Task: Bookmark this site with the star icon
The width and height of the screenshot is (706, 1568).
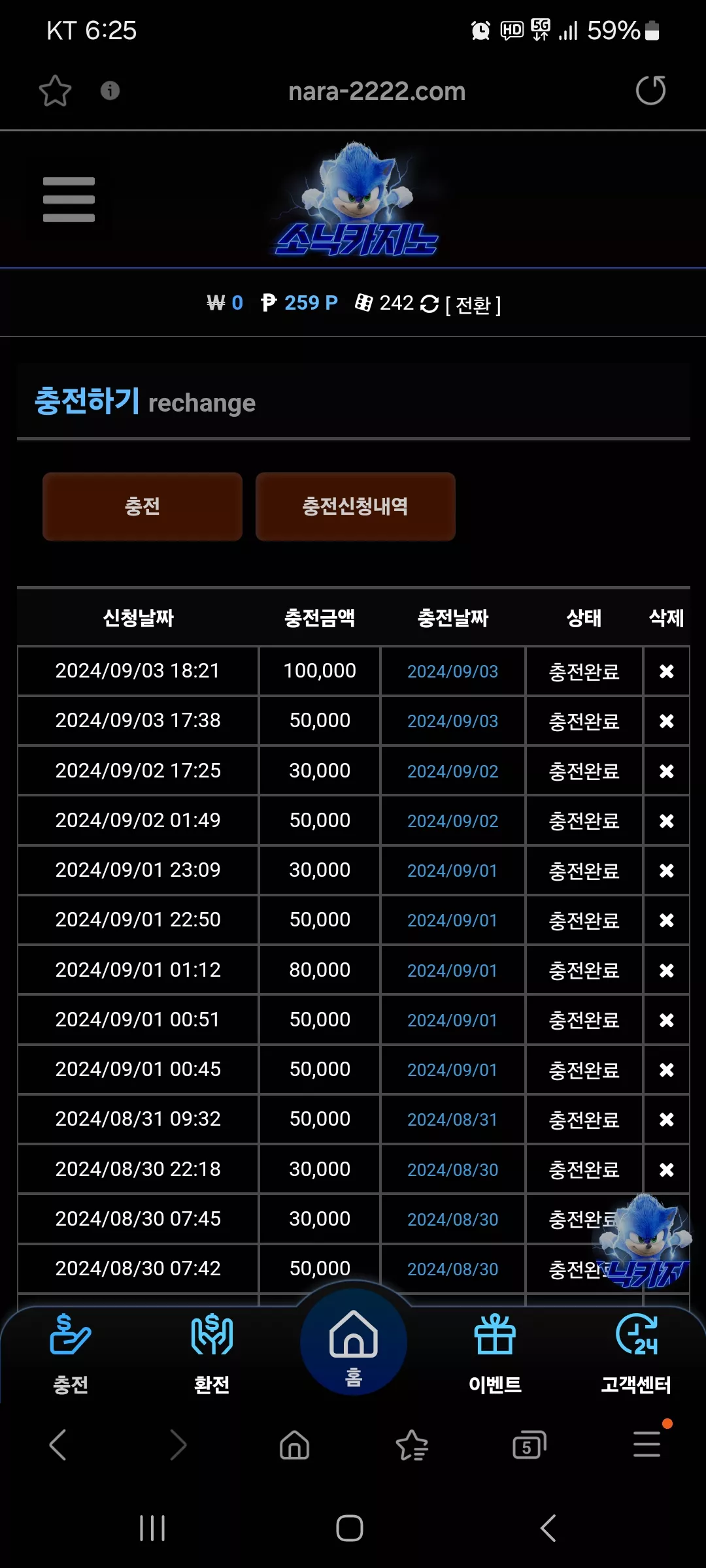Action: [55, 91]
